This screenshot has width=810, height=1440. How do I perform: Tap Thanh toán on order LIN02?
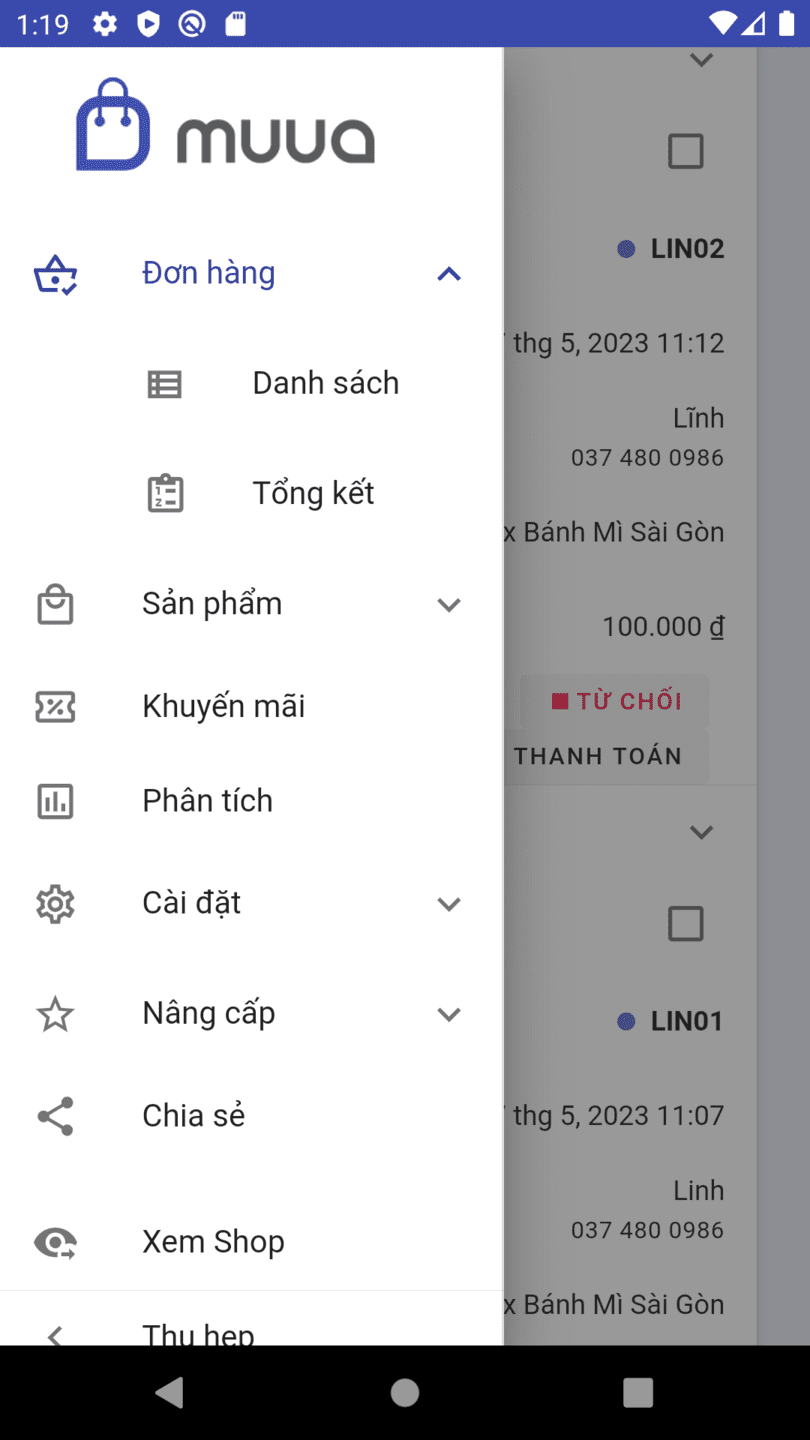point(599,756)
